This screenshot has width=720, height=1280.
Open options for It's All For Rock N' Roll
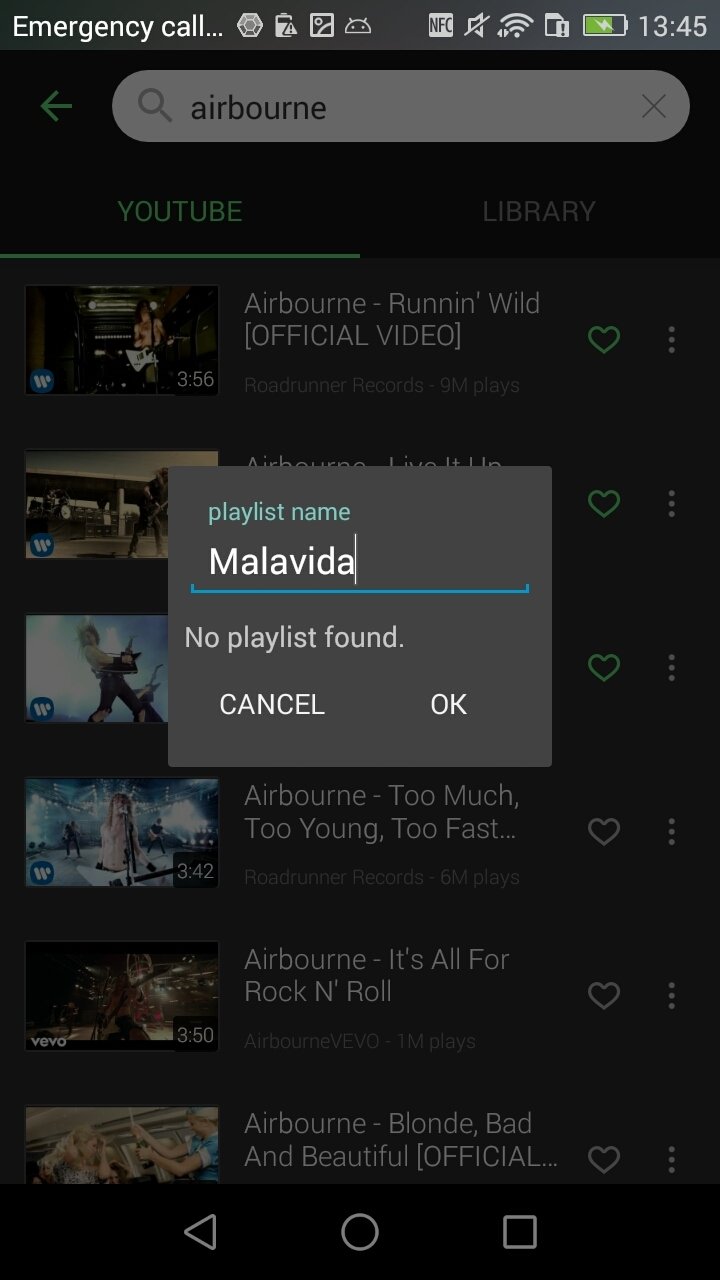(671, 996)
